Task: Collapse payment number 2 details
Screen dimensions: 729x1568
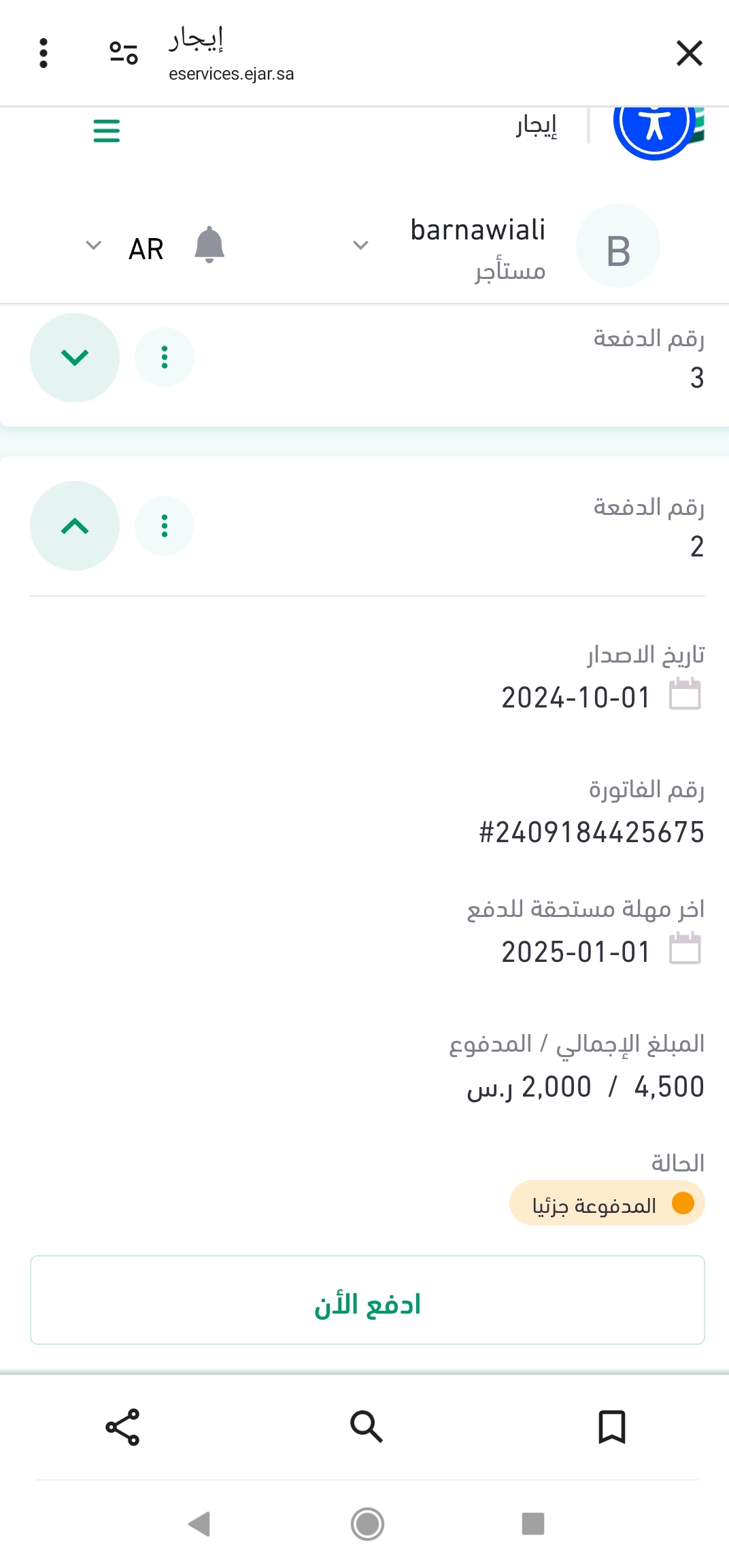Action: (x=75, y=526)
